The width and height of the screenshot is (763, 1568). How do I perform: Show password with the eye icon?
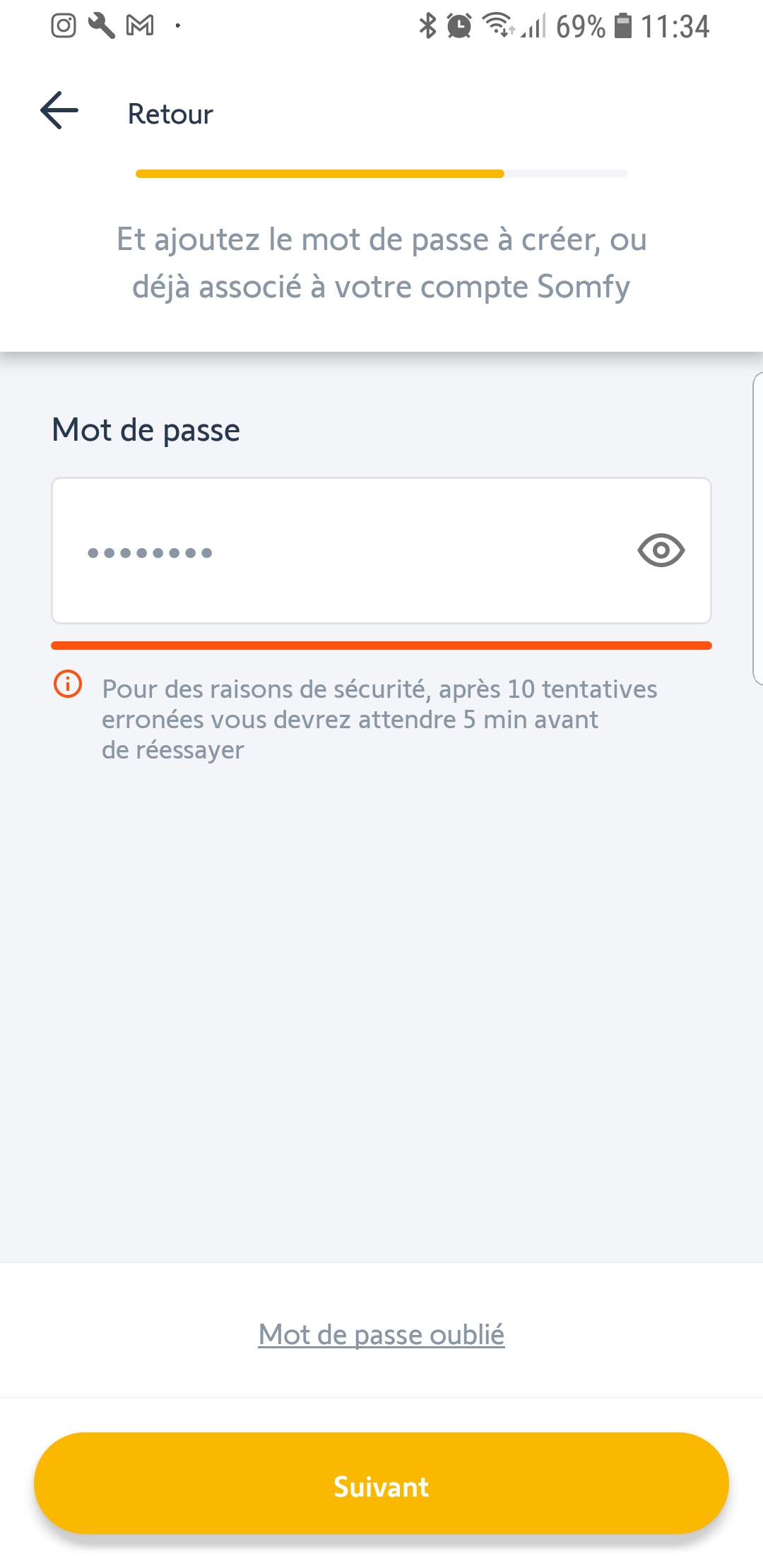coord(661,550)
